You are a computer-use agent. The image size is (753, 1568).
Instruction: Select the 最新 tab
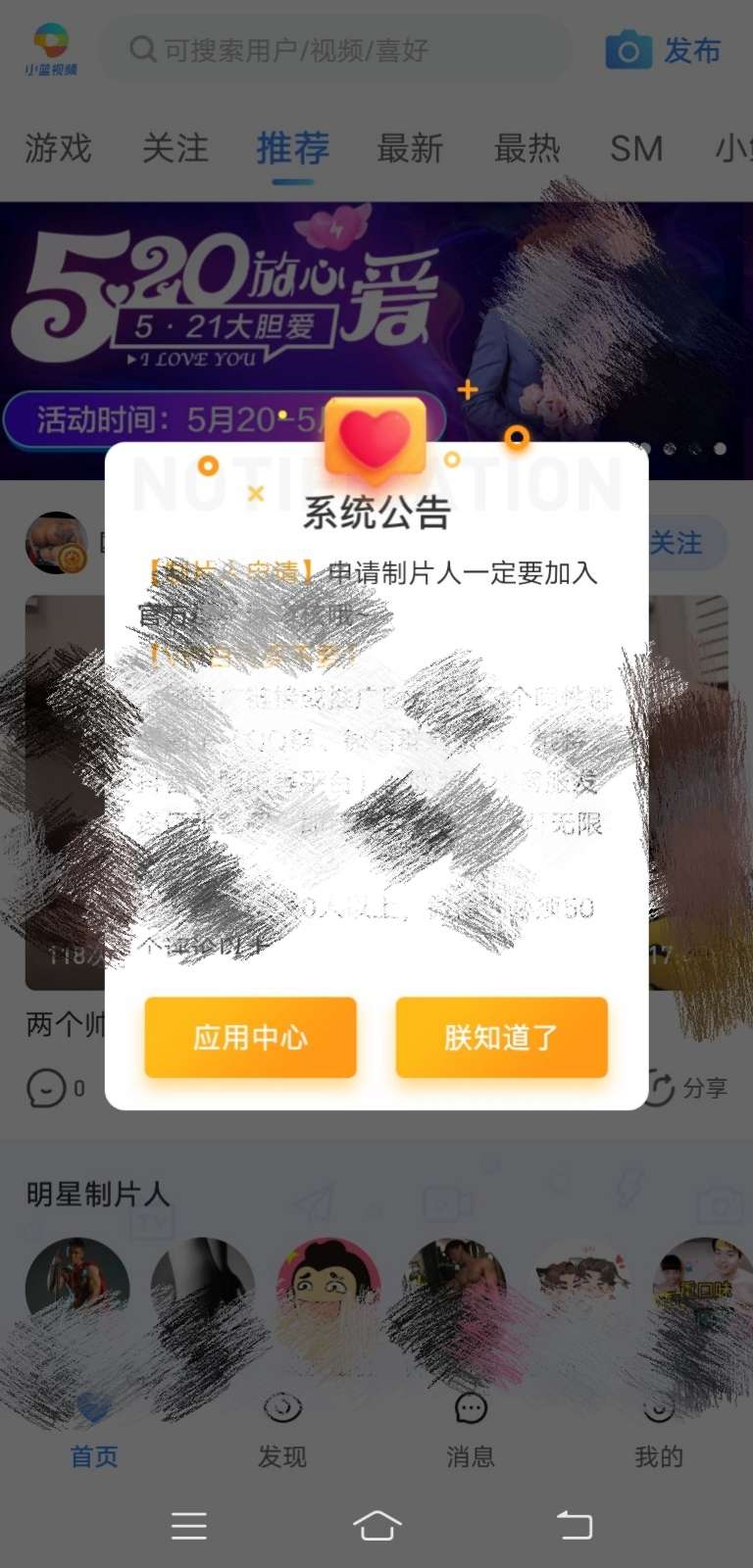pyautogui.click(x=410, y=149)
